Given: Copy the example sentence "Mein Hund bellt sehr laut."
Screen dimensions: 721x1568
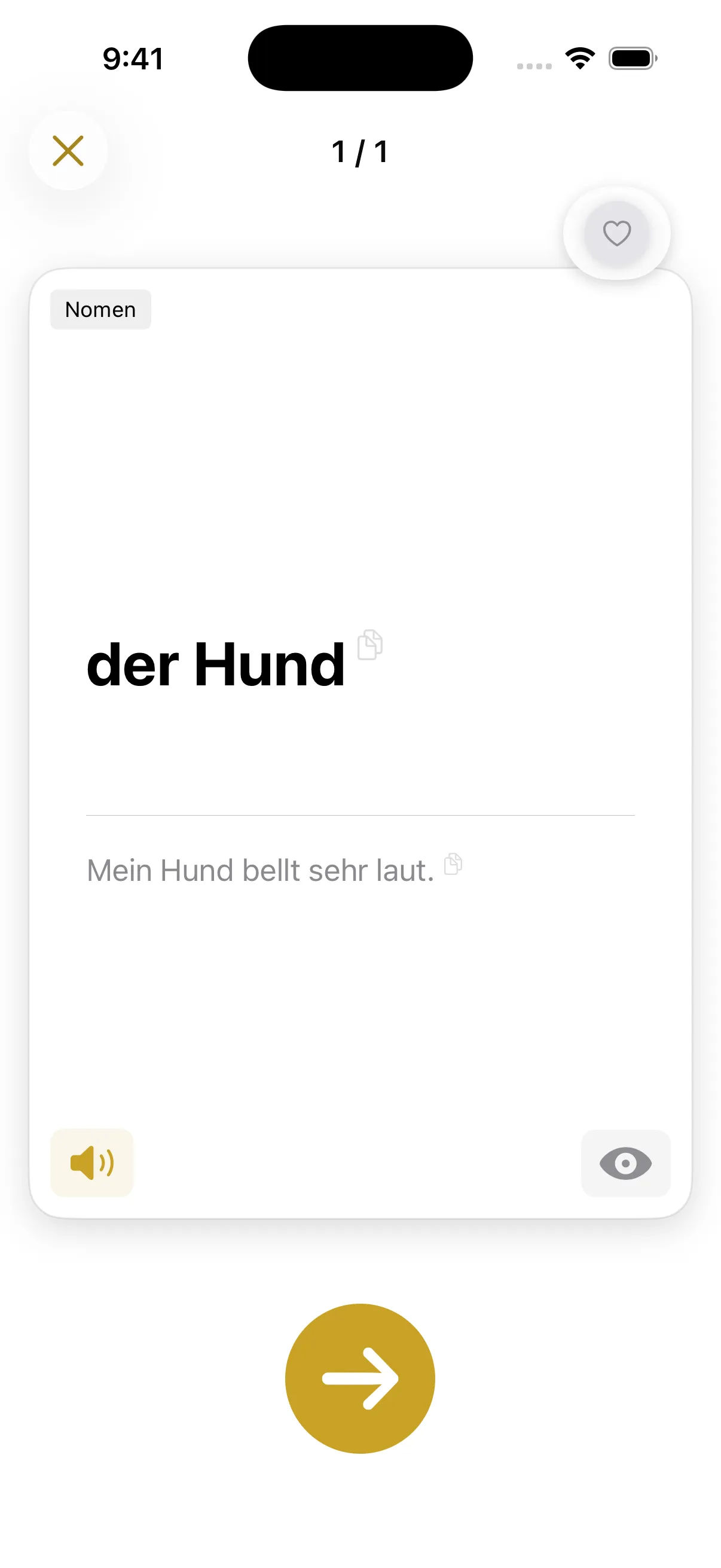Looking at the screenshot, I should (x=453, y=864).
